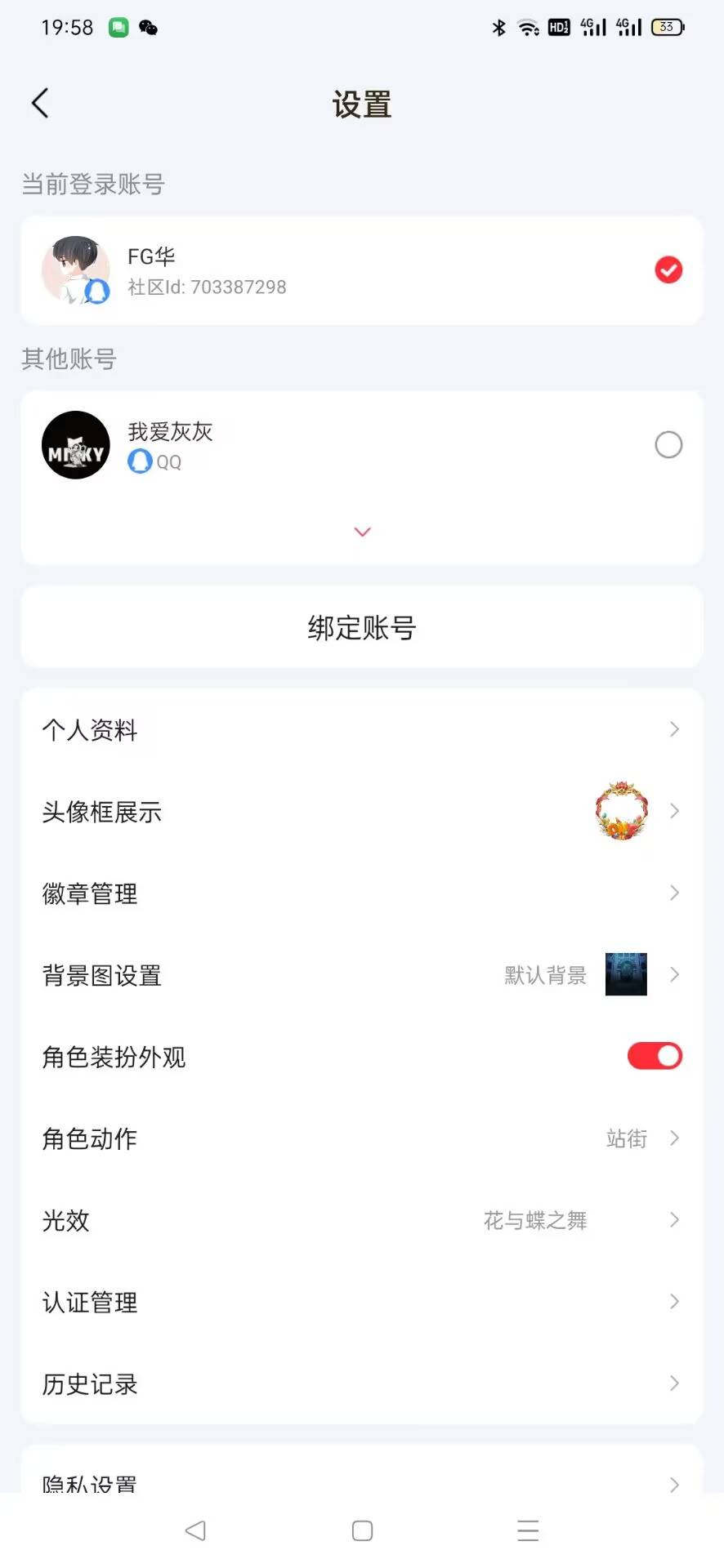Open recent apps via the navigation menu icon
Screen dimensions: 724x1568
(x=528, y=1530)
